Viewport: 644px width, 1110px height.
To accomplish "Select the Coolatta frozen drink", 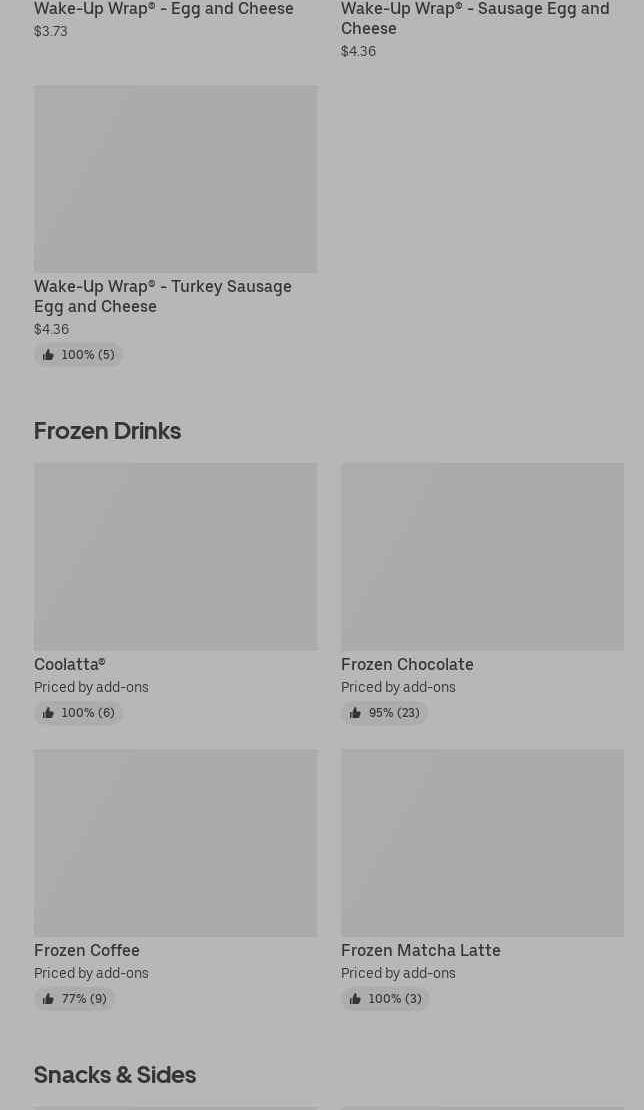I will point(175,557).
